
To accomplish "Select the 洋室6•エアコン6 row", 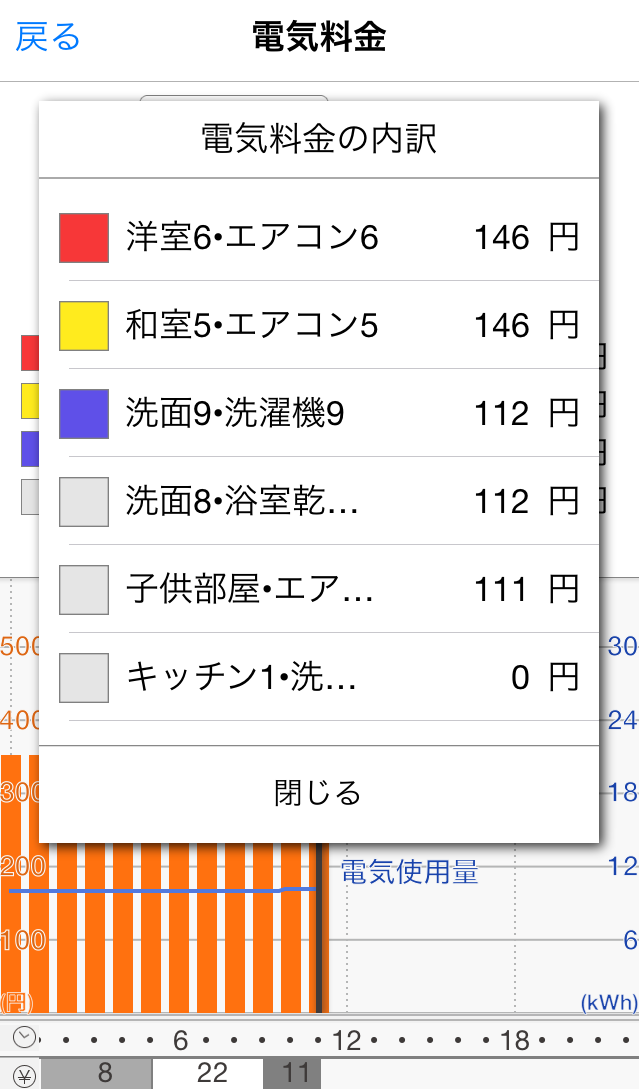I will click(318, 238).
